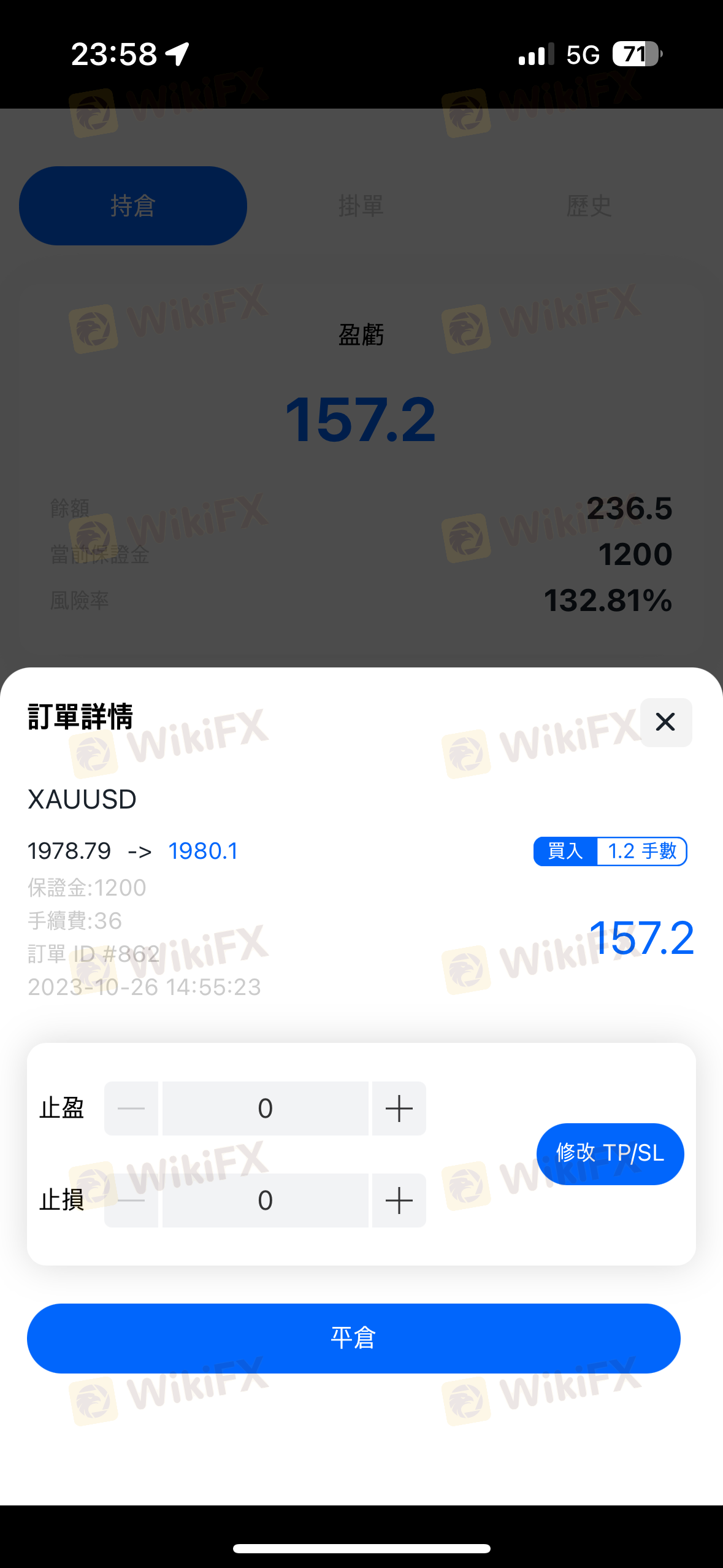Increase the 止盈 take-profit value
The height and width of the screenshot is (1568, 723).
click(x=399, y=1108)
